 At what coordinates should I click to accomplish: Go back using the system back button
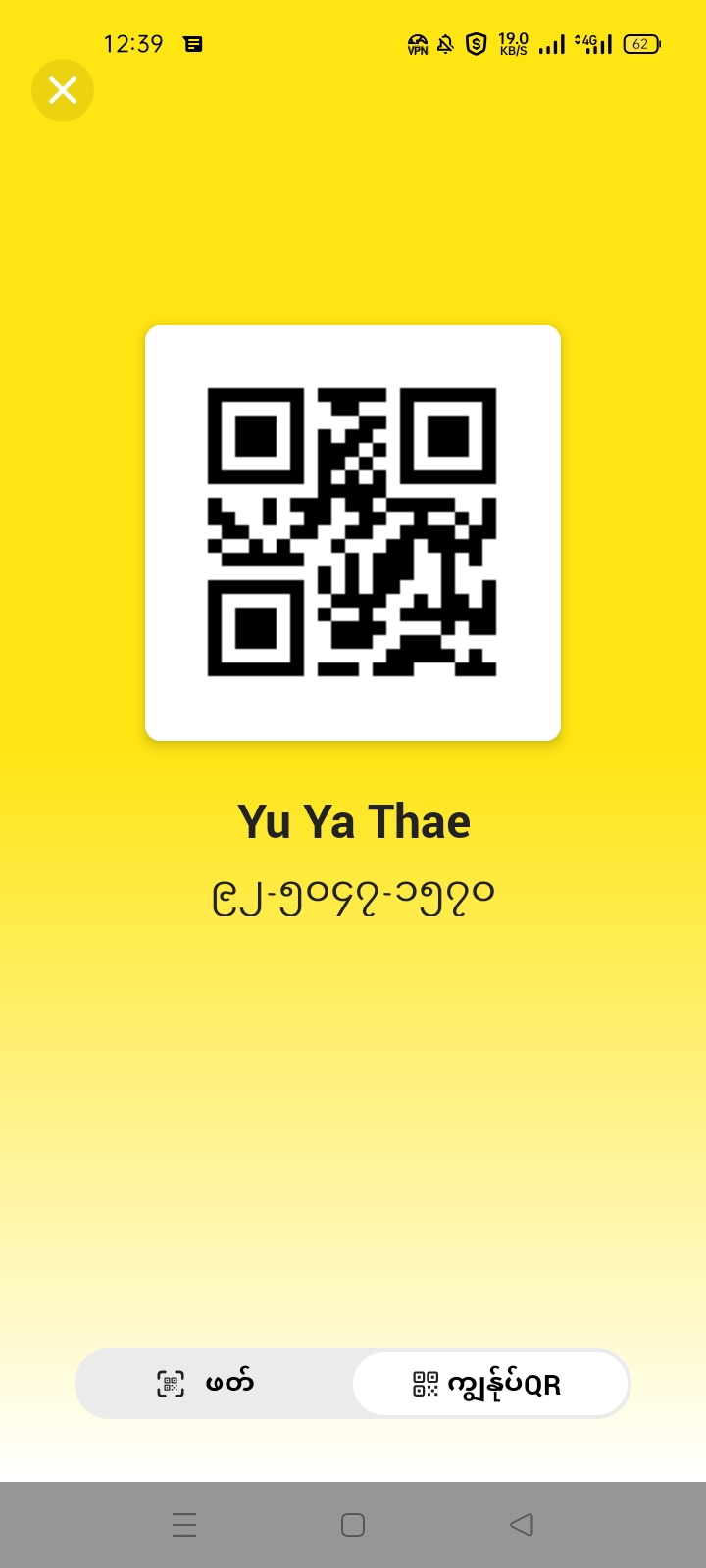[x=522, y=1525]
